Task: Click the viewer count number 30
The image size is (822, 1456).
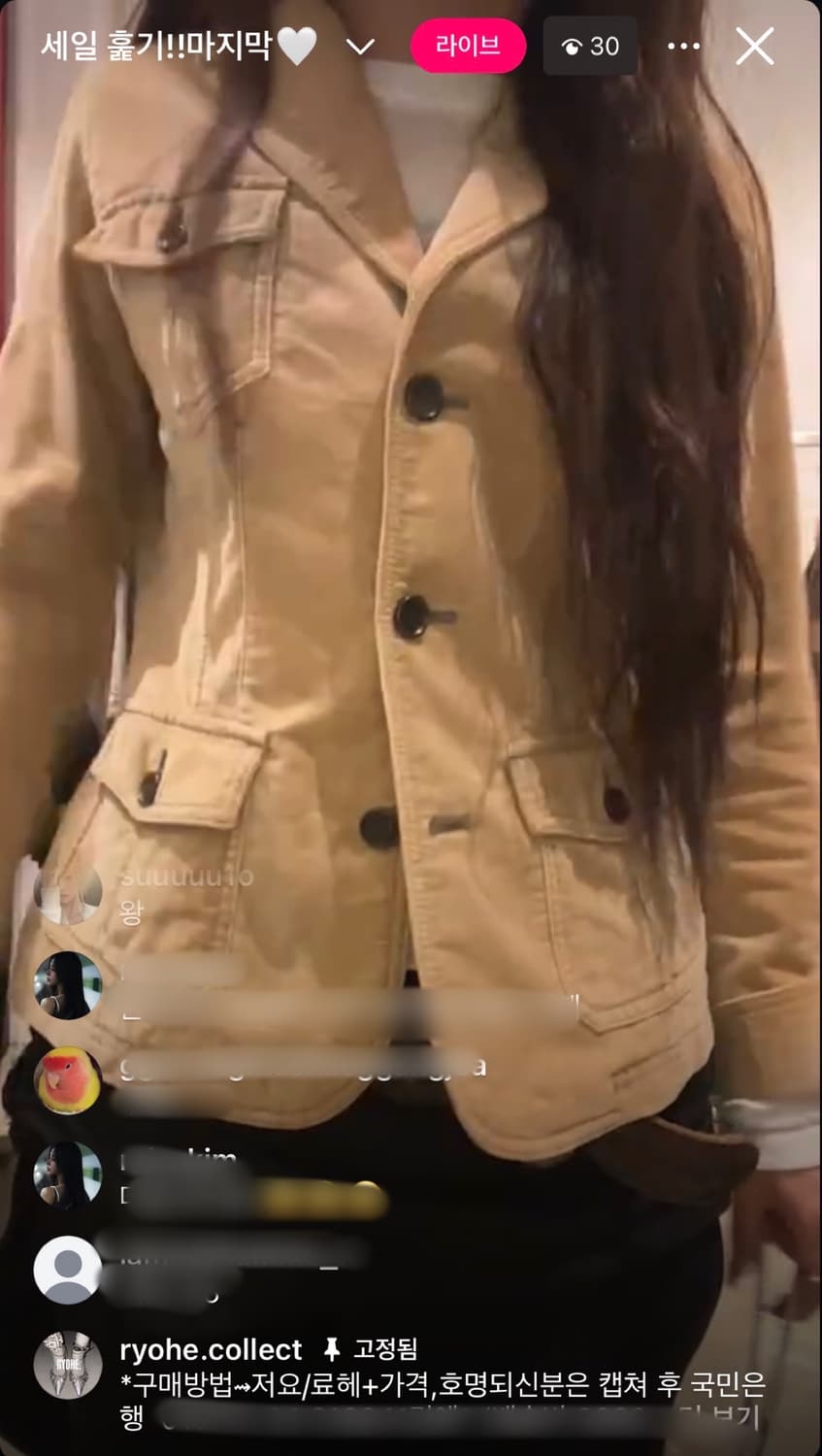Action: click(x=604, y=45)
